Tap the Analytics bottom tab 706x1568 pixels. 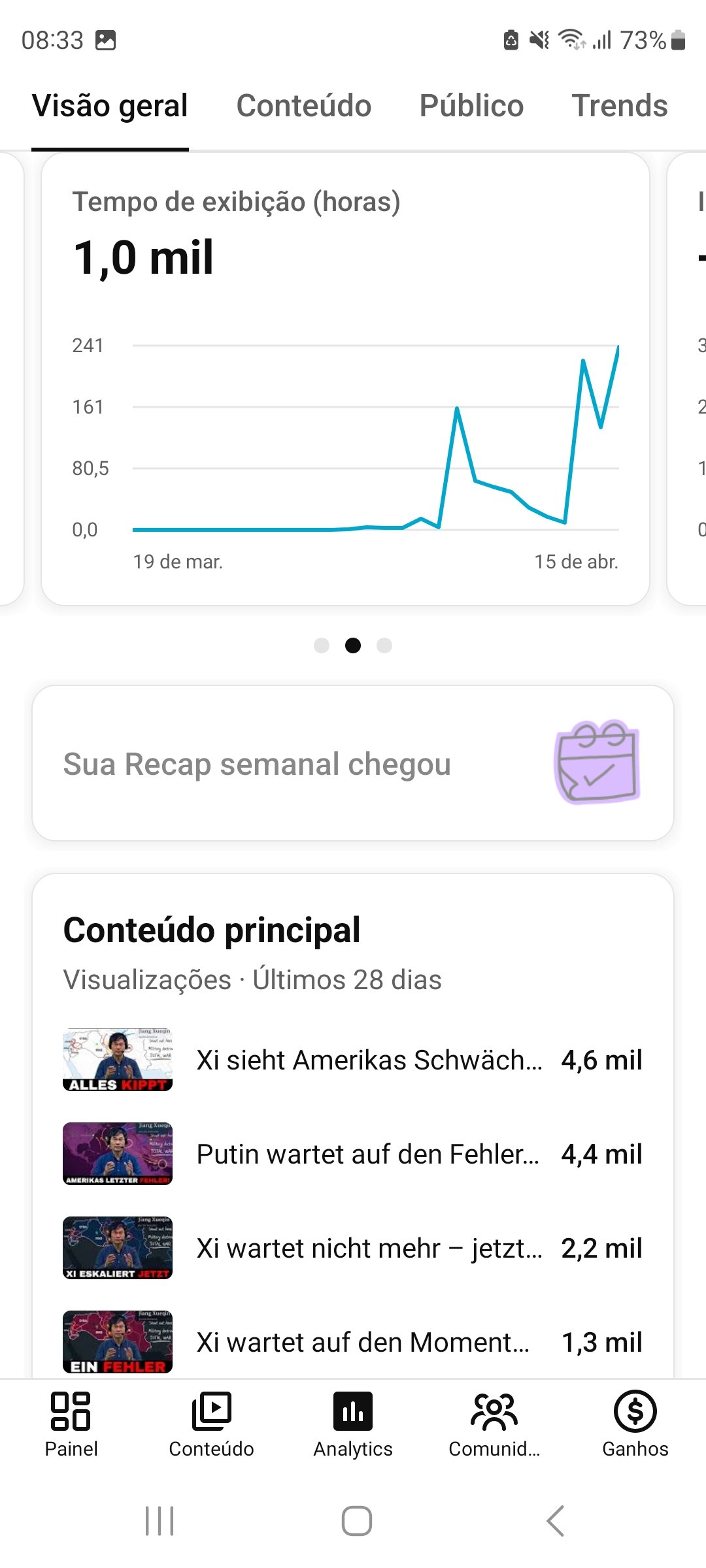point(353,1424)
